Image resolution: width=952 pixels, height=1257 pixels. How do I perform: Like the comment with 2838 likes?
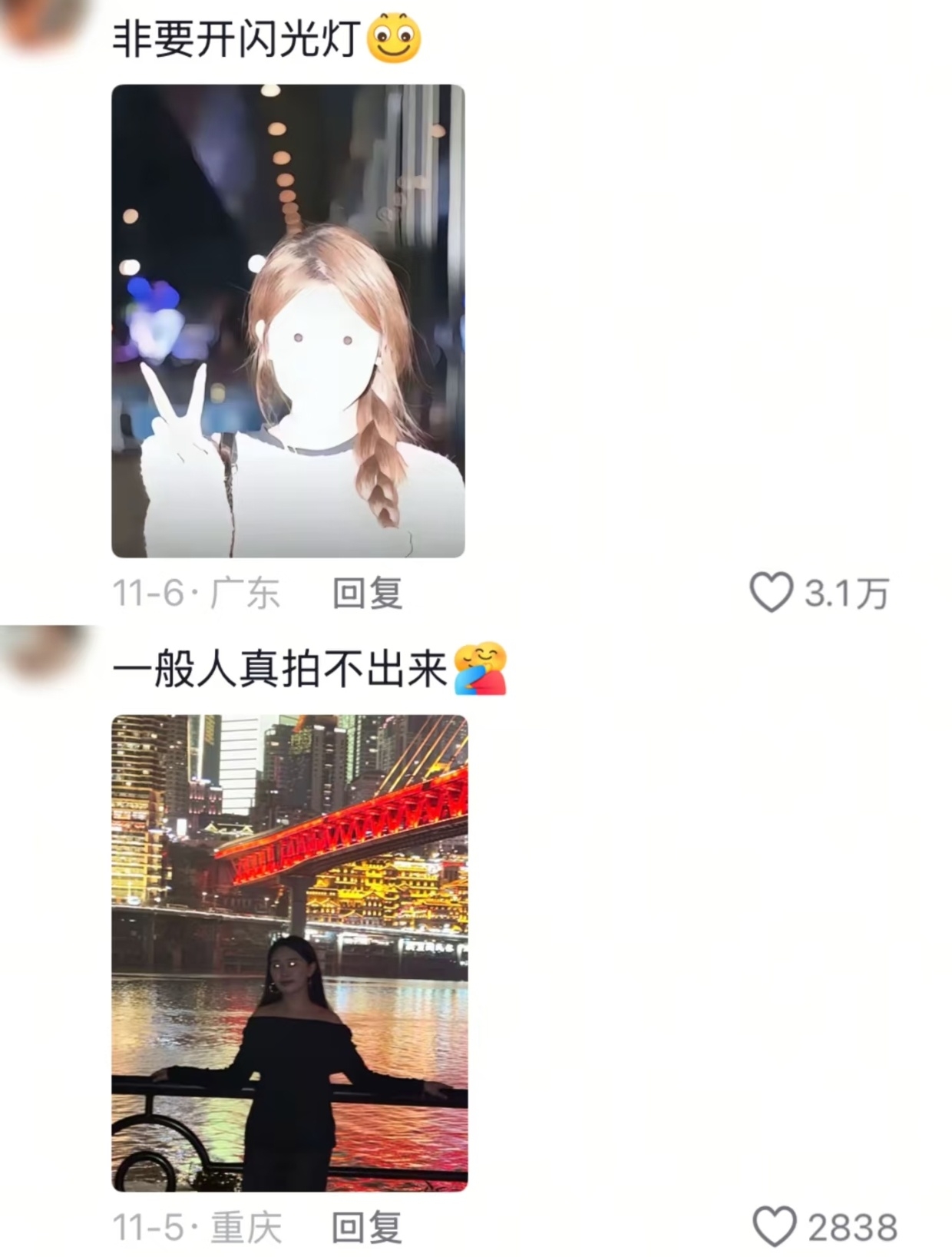(774, 1227)
